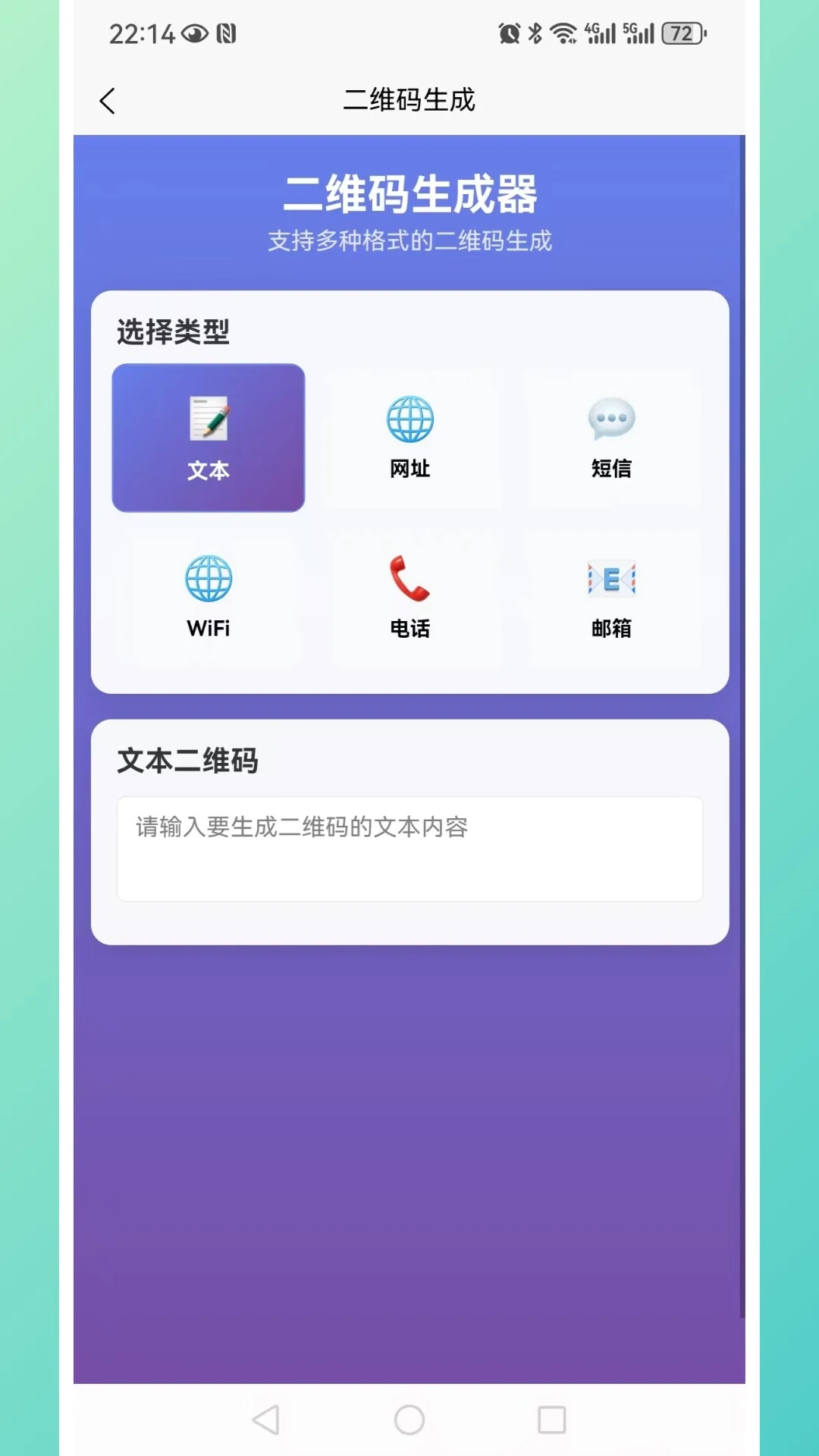Pick the WiFi QR code type
Viewport: 819px width, 1456px height.
point(209,598)
